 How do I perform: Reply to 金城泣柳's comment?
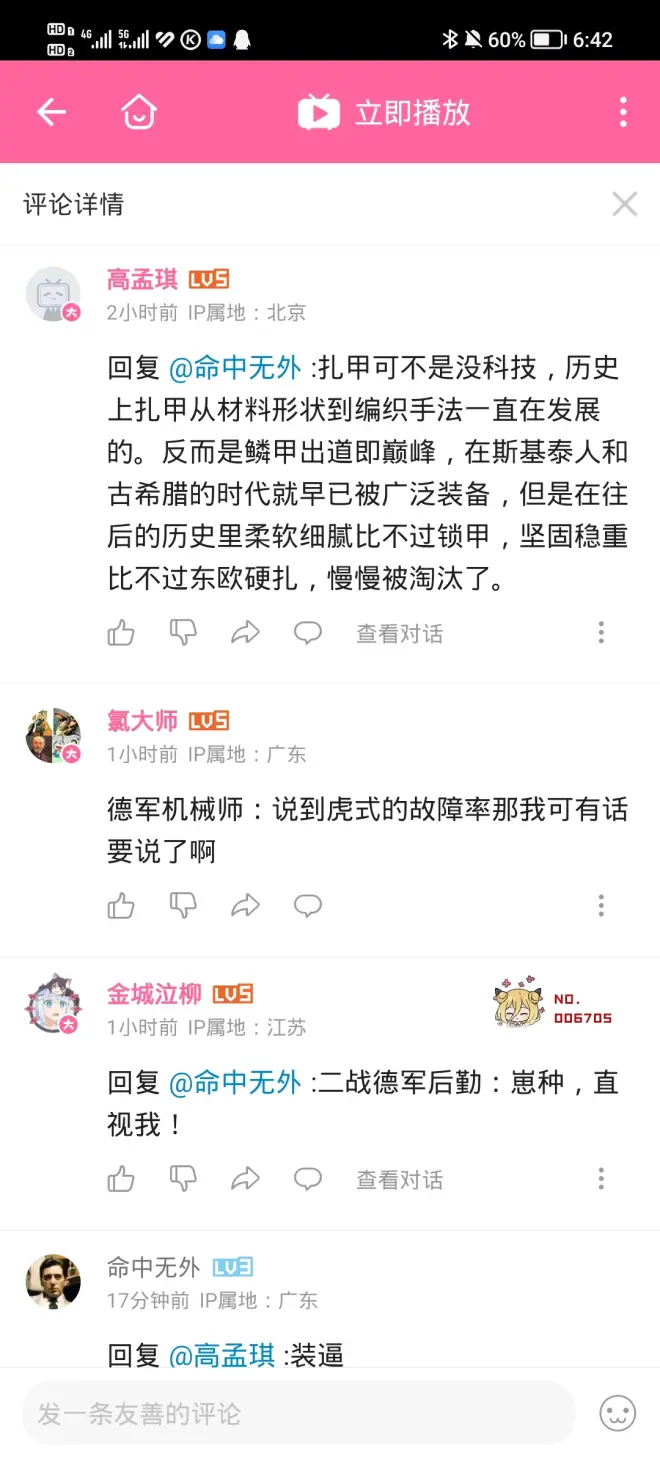tap(307, 1179)
